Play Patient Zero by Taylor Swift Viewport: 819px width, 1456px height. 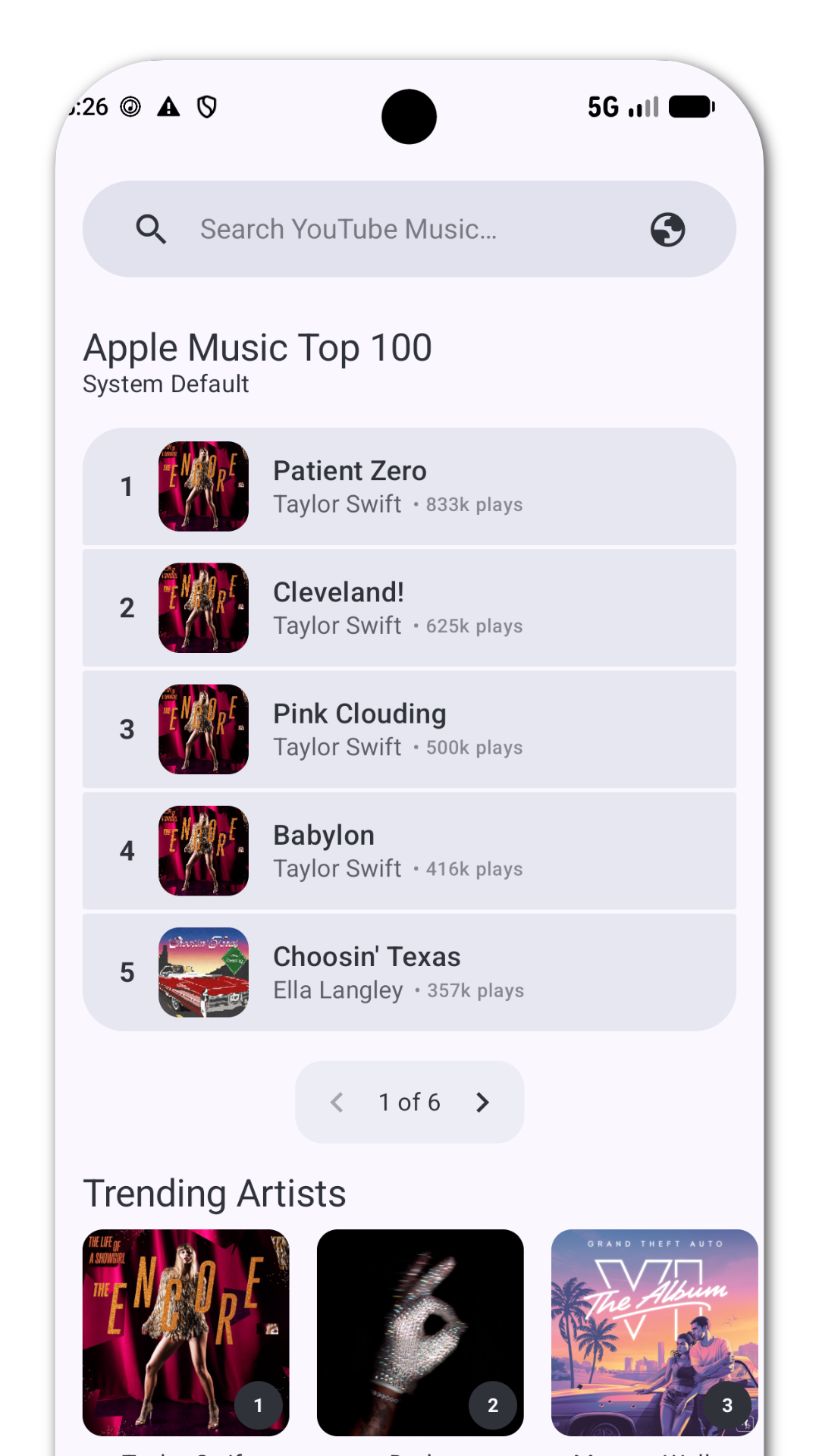409,486
